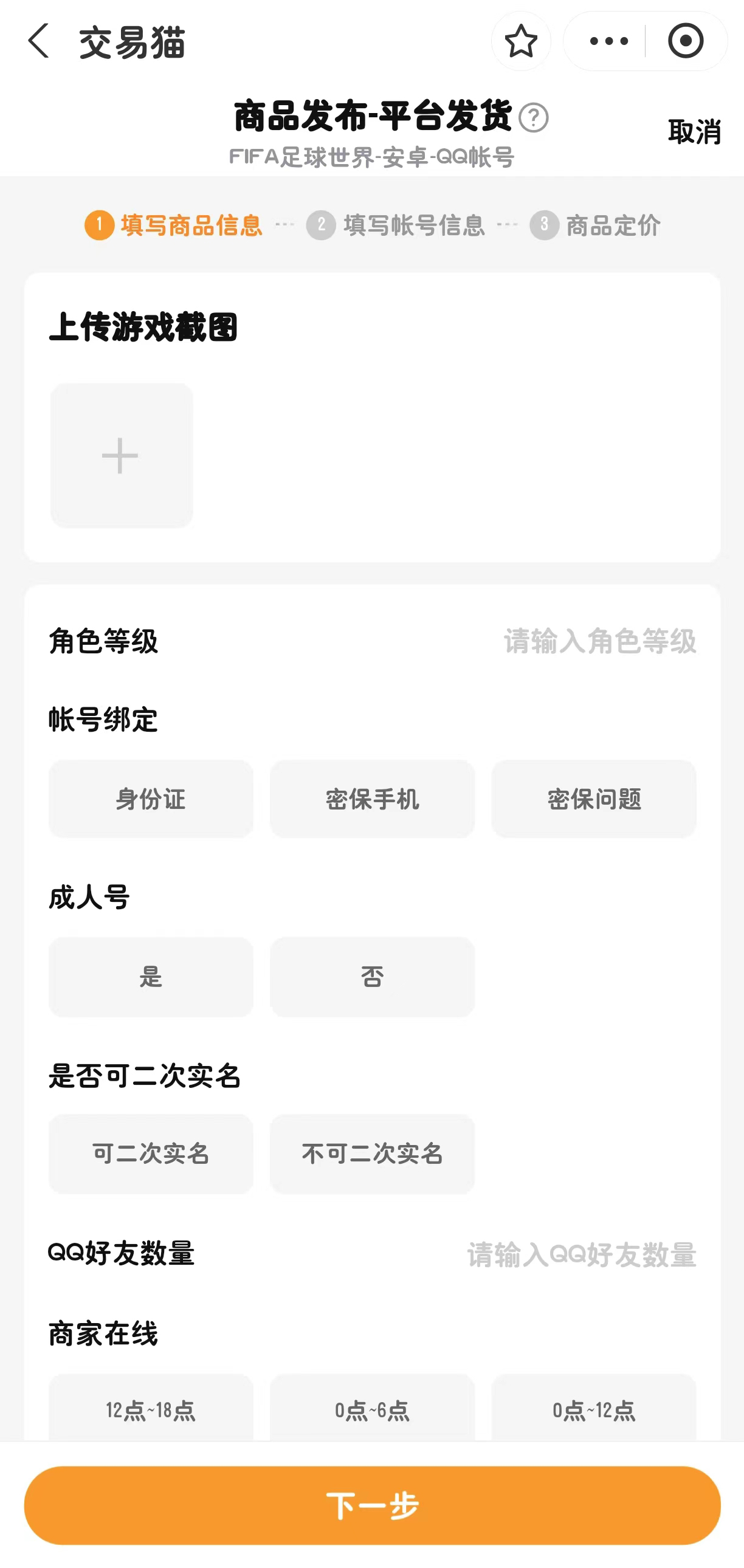This screenshot has height=1568, width=744.
Task: Add a game screenshot via plus tile
Action: (121, 455)
